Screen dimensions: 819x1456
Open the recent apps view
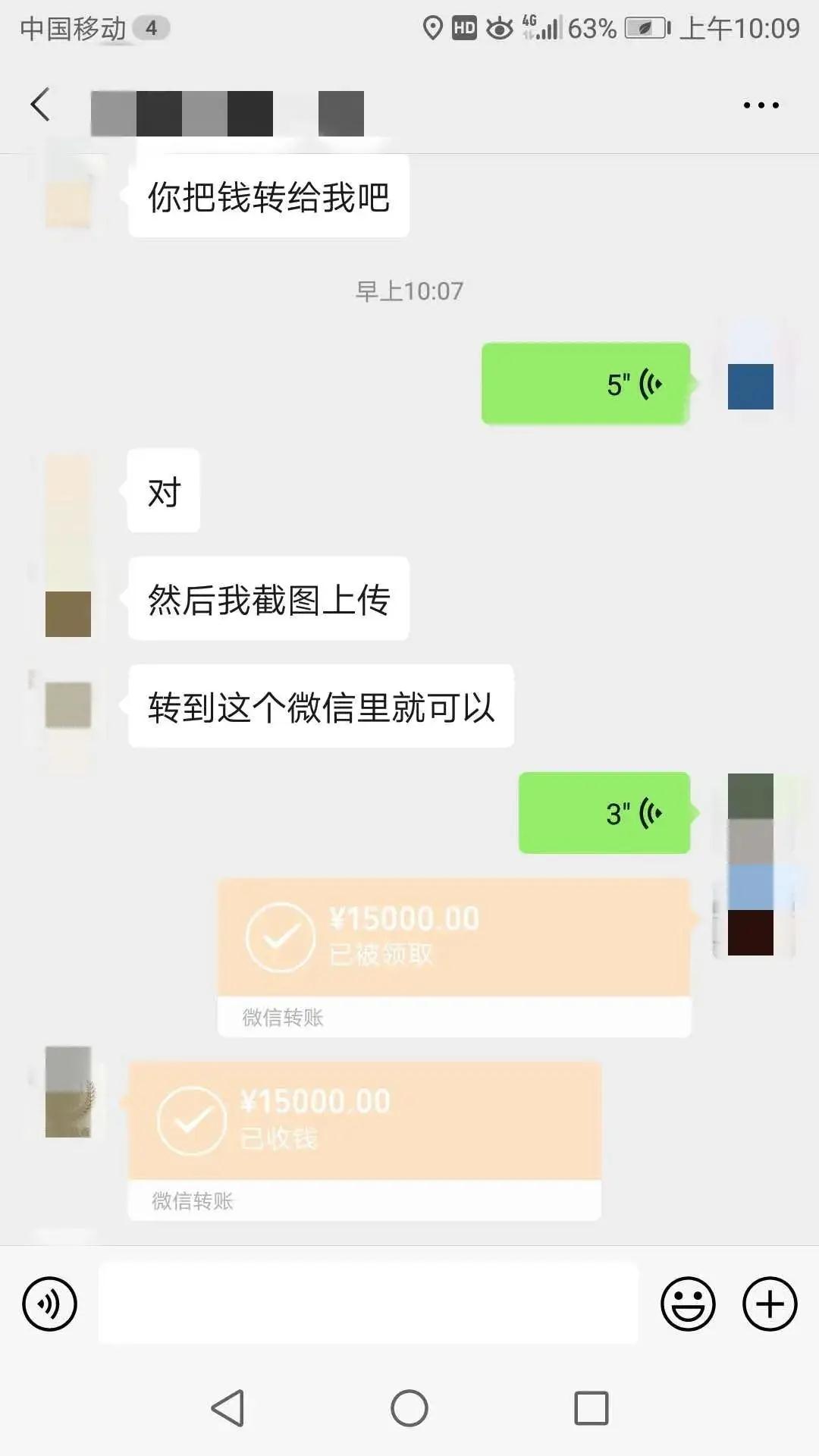(591, 1409)
